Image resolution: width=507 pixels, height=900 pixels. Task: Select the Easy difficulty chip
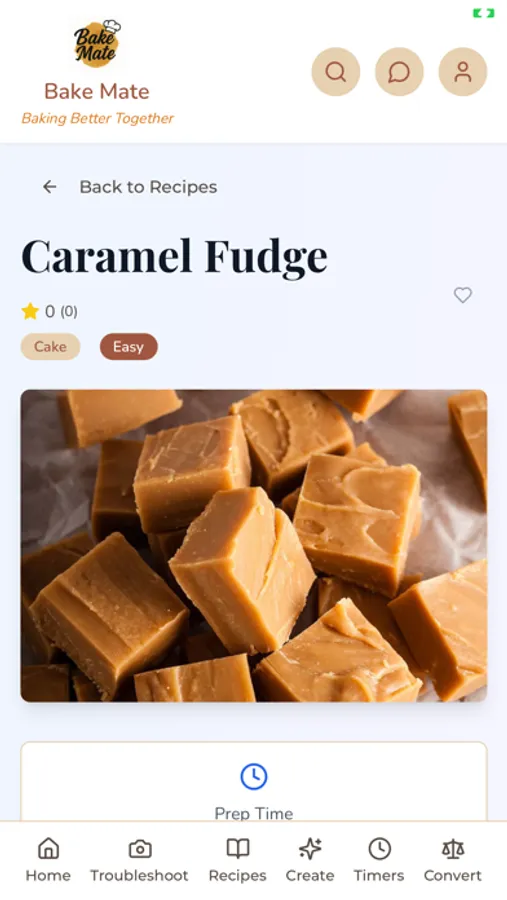(129, 347)
